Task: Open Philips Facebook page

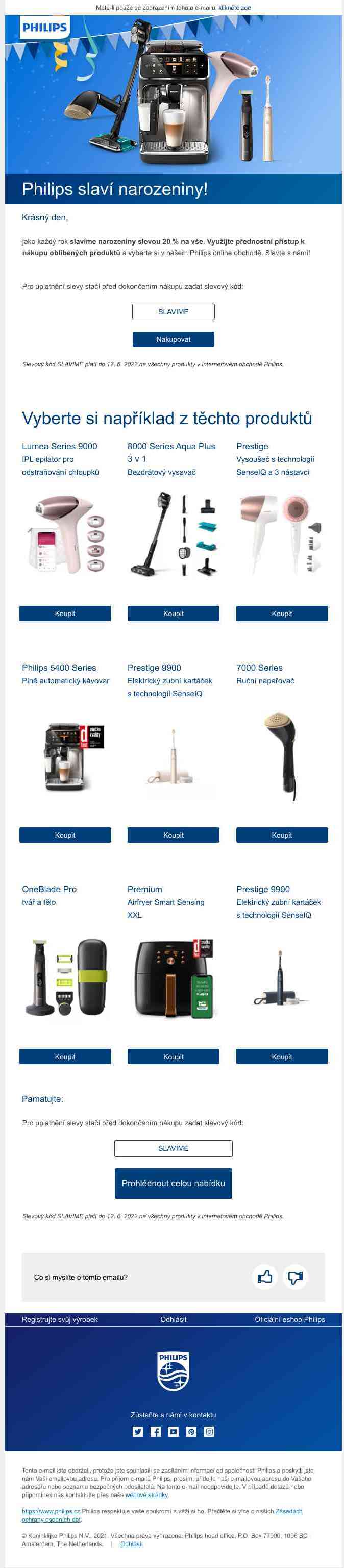Action: (156, 1432)
